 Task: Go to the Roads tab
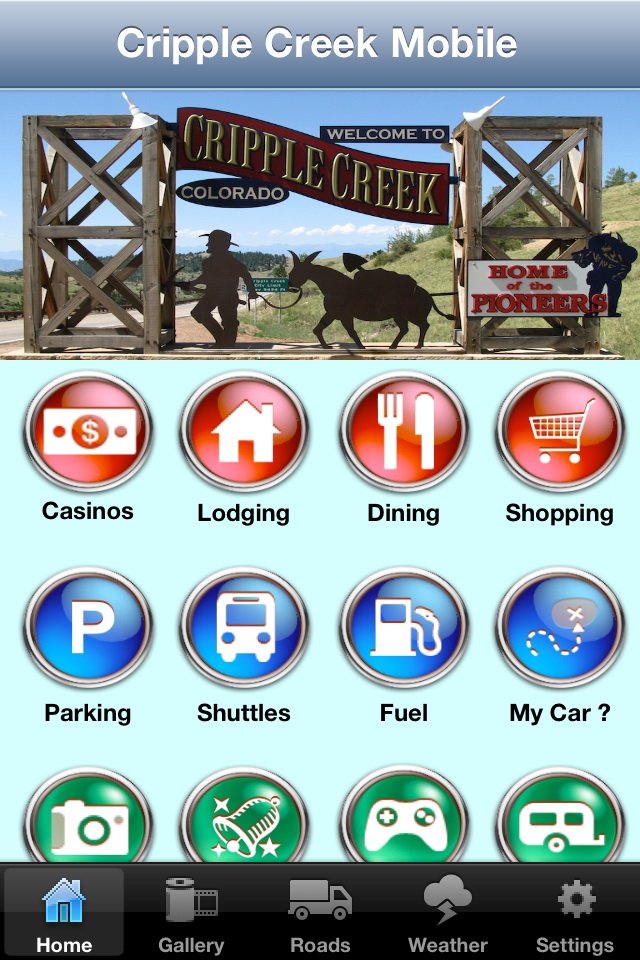point(320,912)
